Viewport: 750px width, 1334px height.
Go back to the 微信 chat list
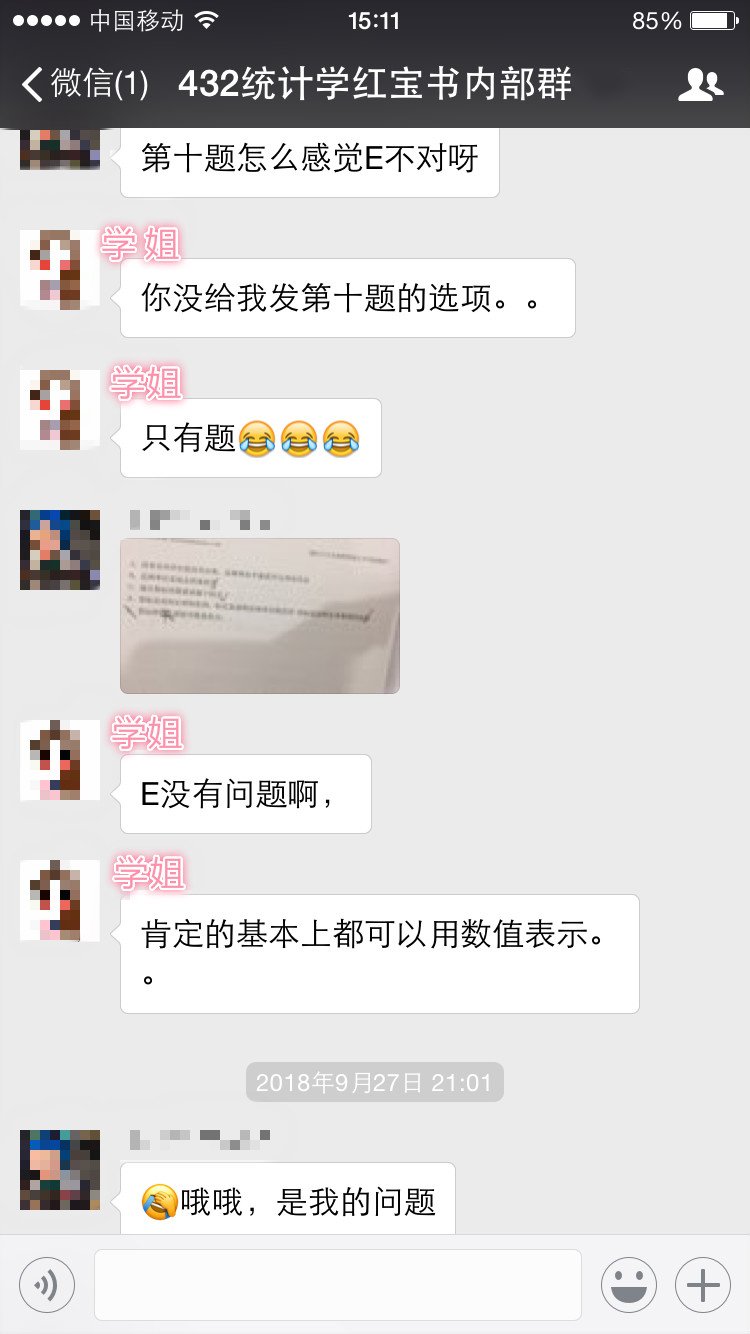click(x=85, y=85)
